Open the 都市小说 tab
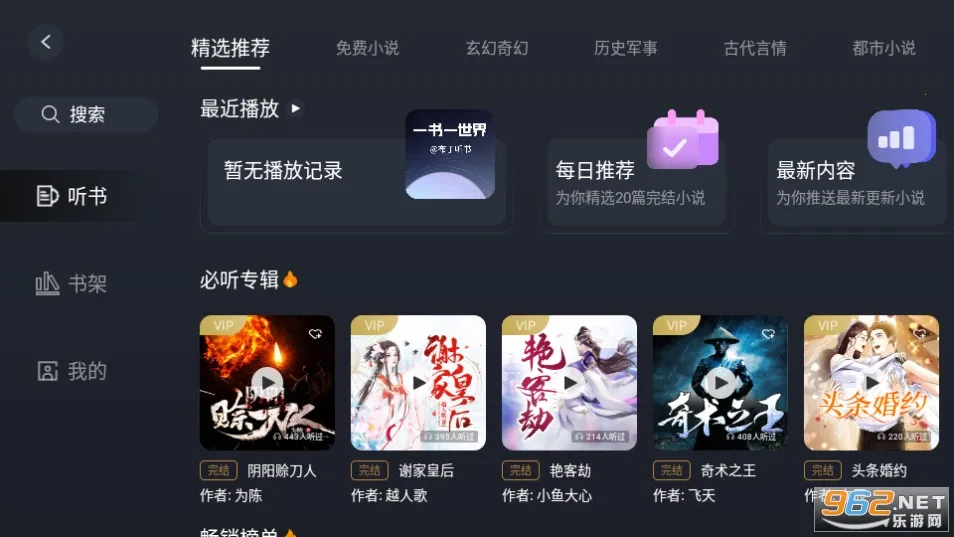Screen dimensions: 954x537 tap(883, 48)
